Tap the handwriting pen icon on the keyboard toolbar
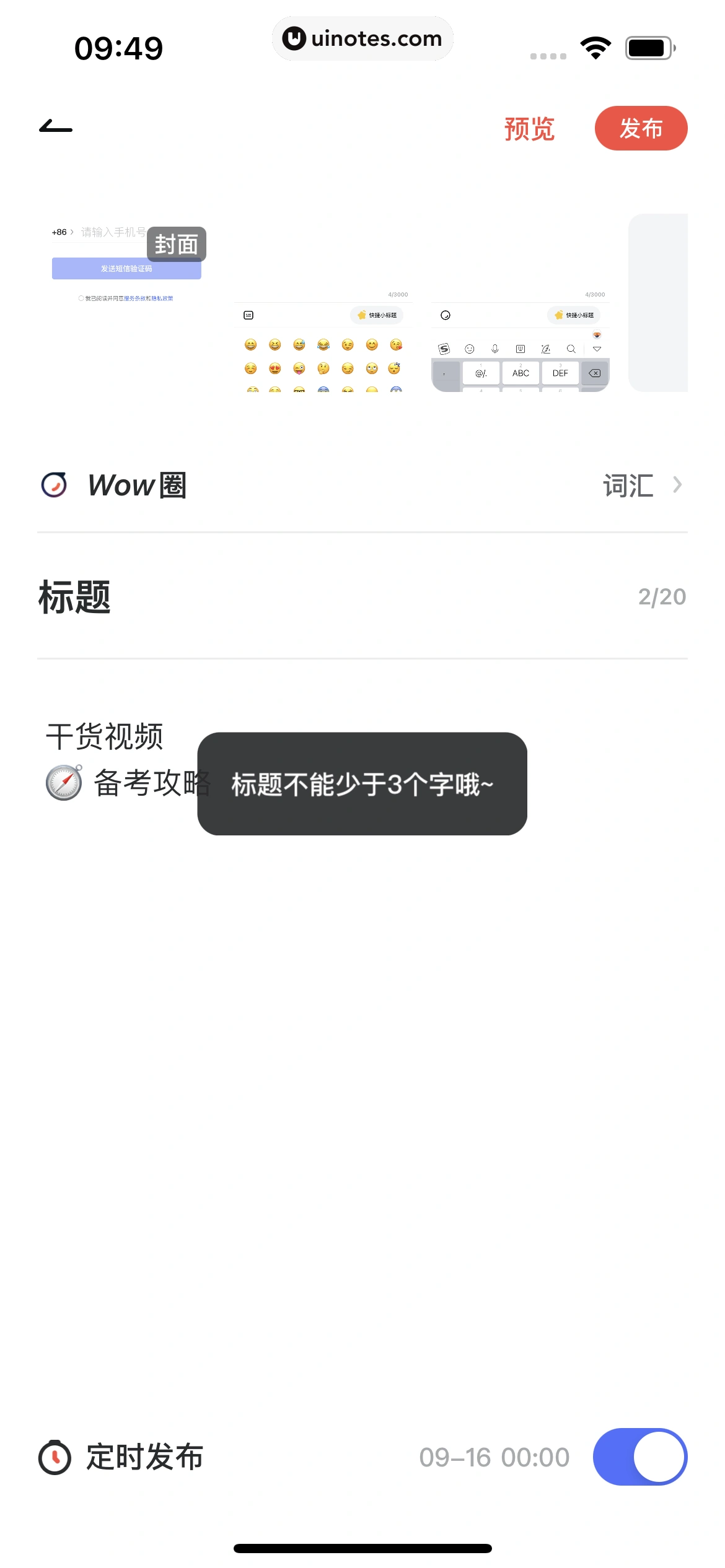This screenshot has height=1568, width=725. point(546,349)
